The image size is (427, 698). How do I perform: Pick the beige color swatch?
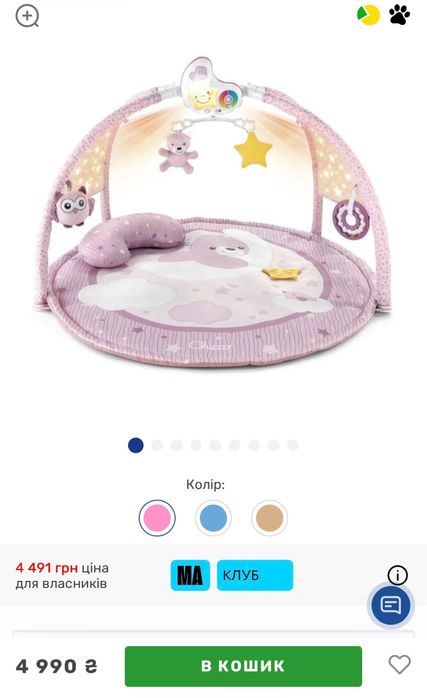[269, 518]
